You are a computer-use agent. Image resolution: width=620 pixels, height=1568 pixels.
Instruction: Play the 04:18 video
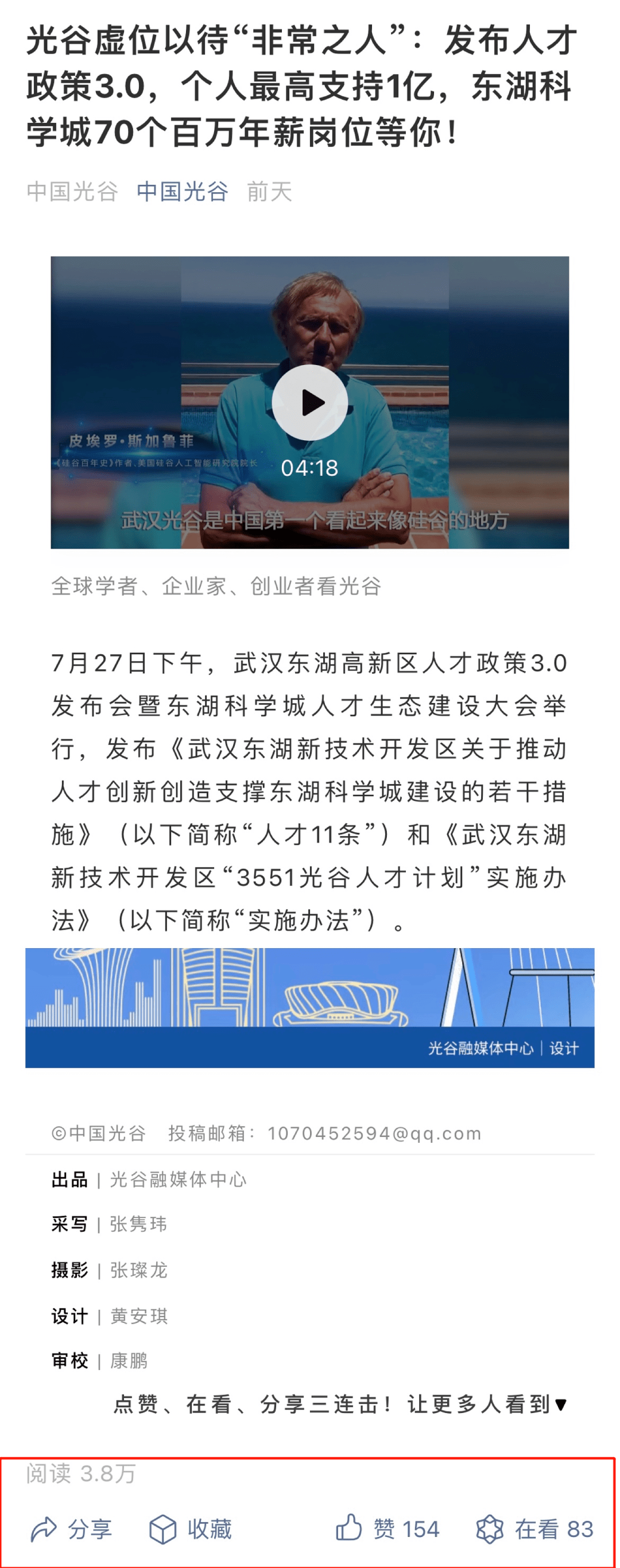(x=309, y=402)
